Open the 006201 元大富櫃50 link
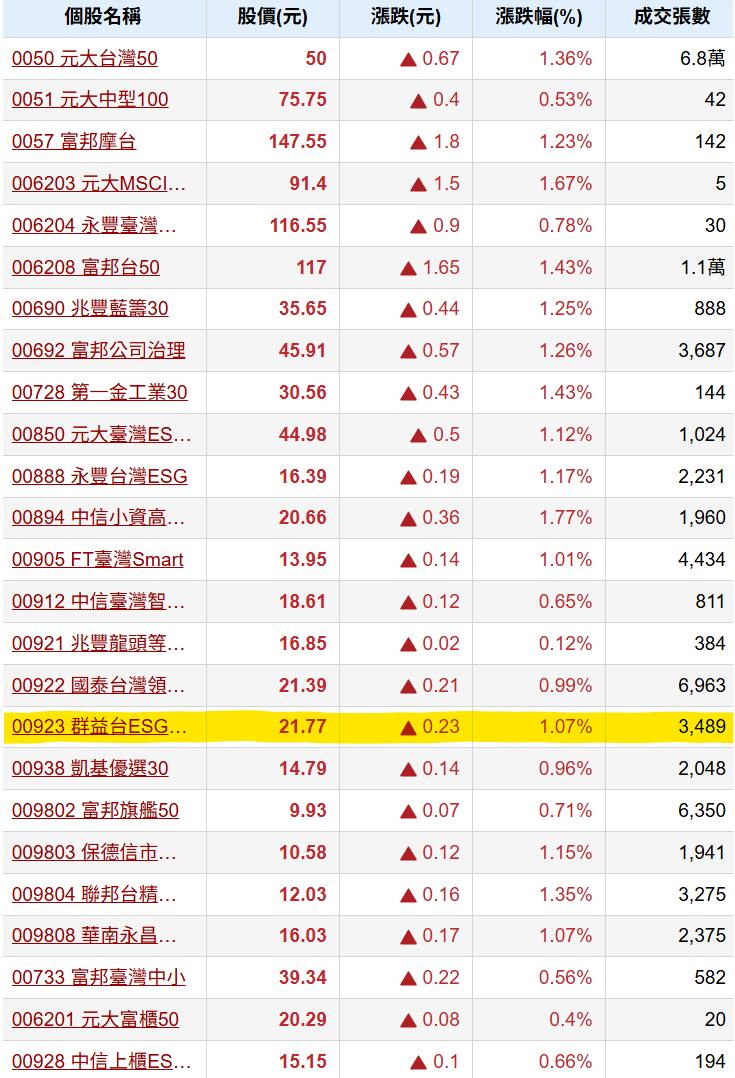735x1078 pixels. [x=96, y=1020]
